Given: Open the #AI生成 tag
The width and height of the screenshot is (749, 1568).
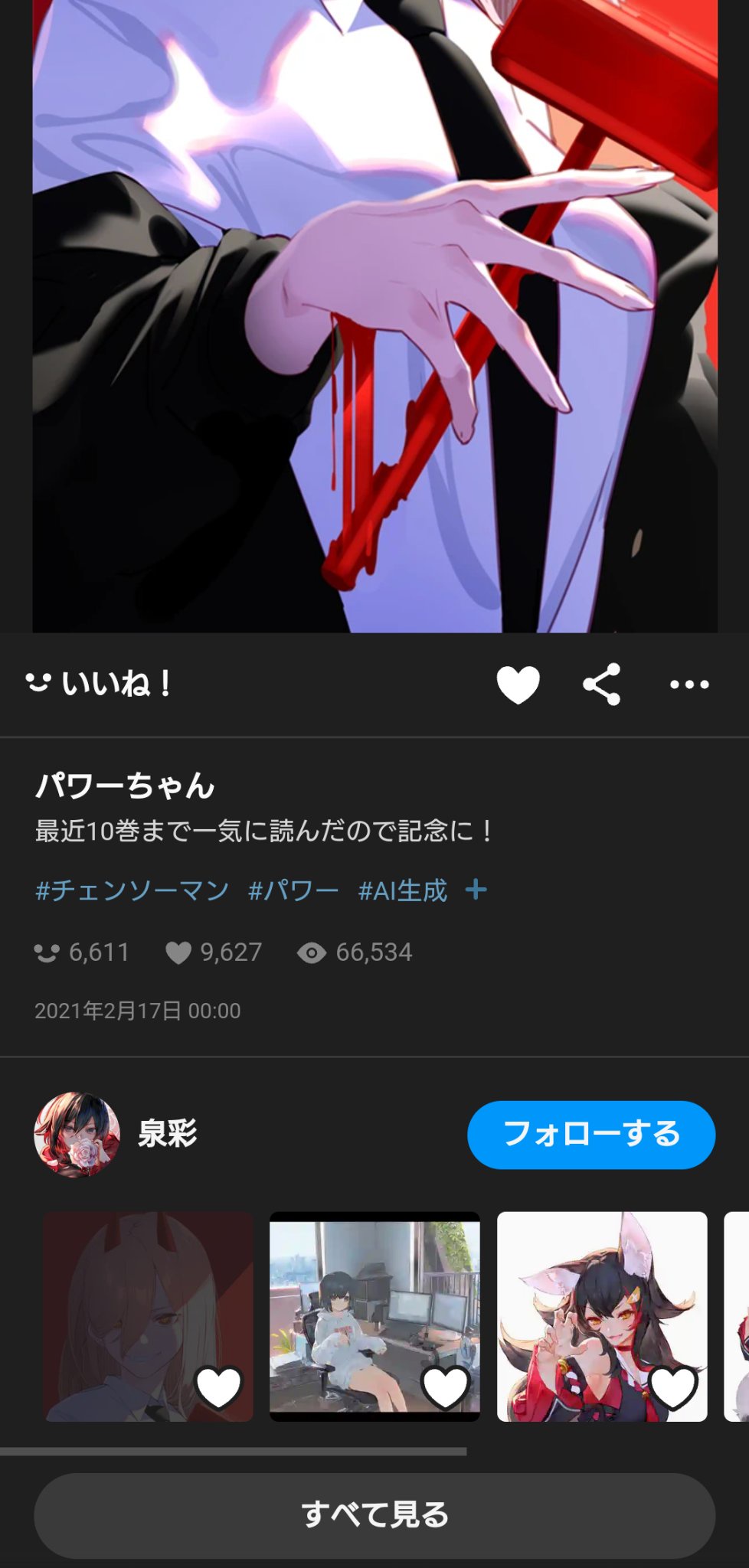Looking at the screenshot, I should click(403, 890).
